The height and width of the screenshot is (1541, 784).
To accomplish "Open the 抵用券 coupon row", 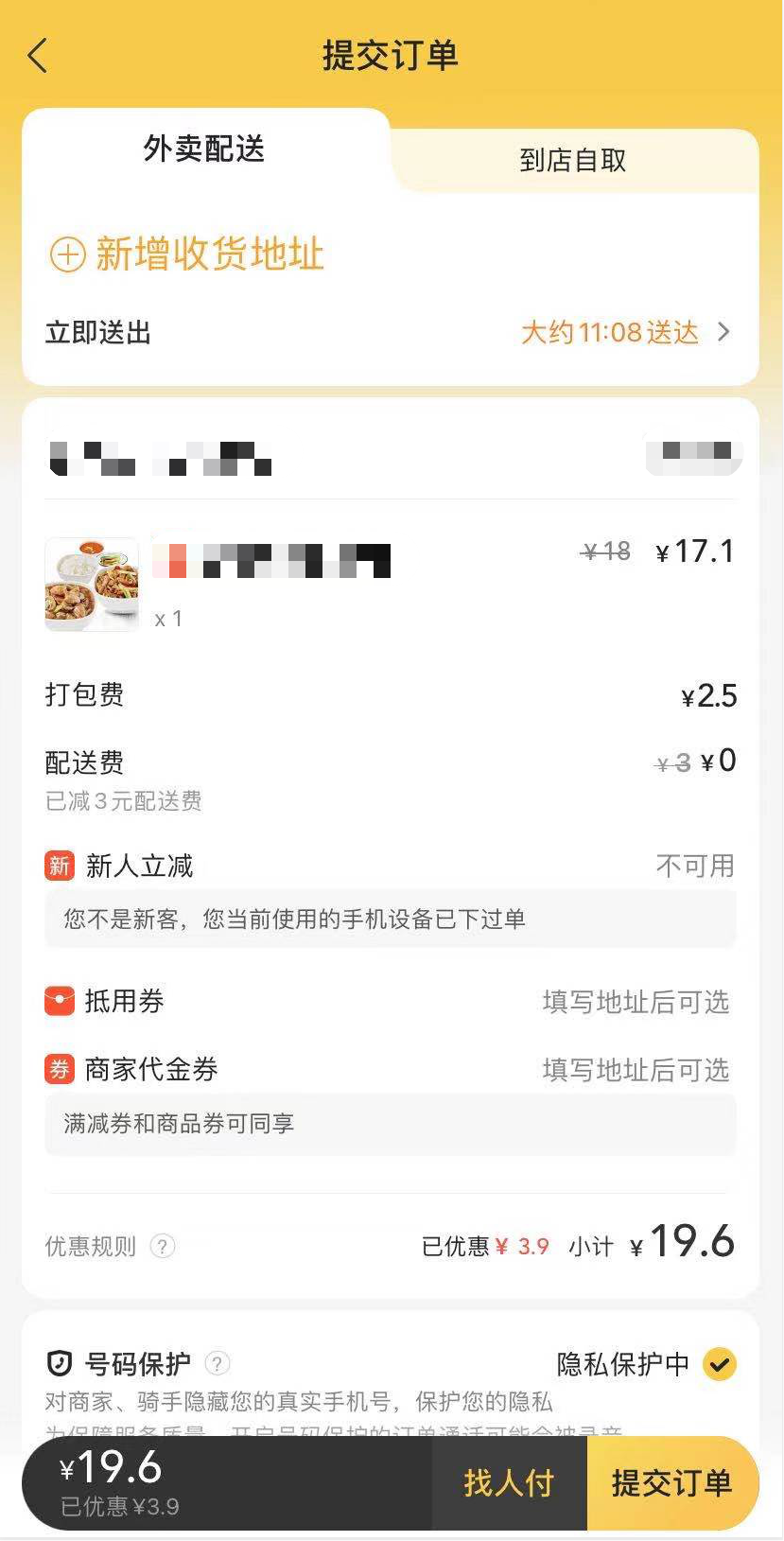I will [x=390, y=1002].
